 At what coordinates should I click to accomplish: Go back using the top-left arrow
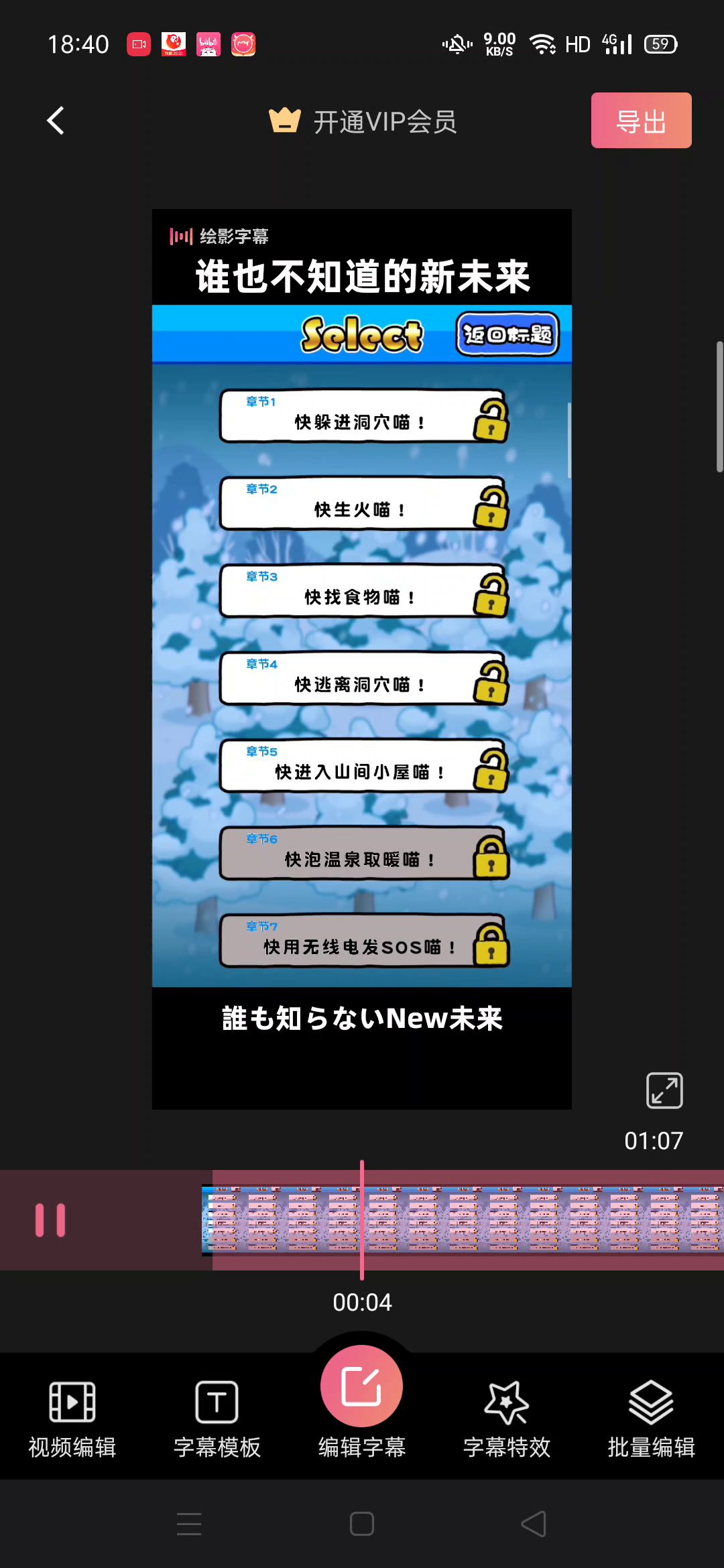click(x=56, y=121)
